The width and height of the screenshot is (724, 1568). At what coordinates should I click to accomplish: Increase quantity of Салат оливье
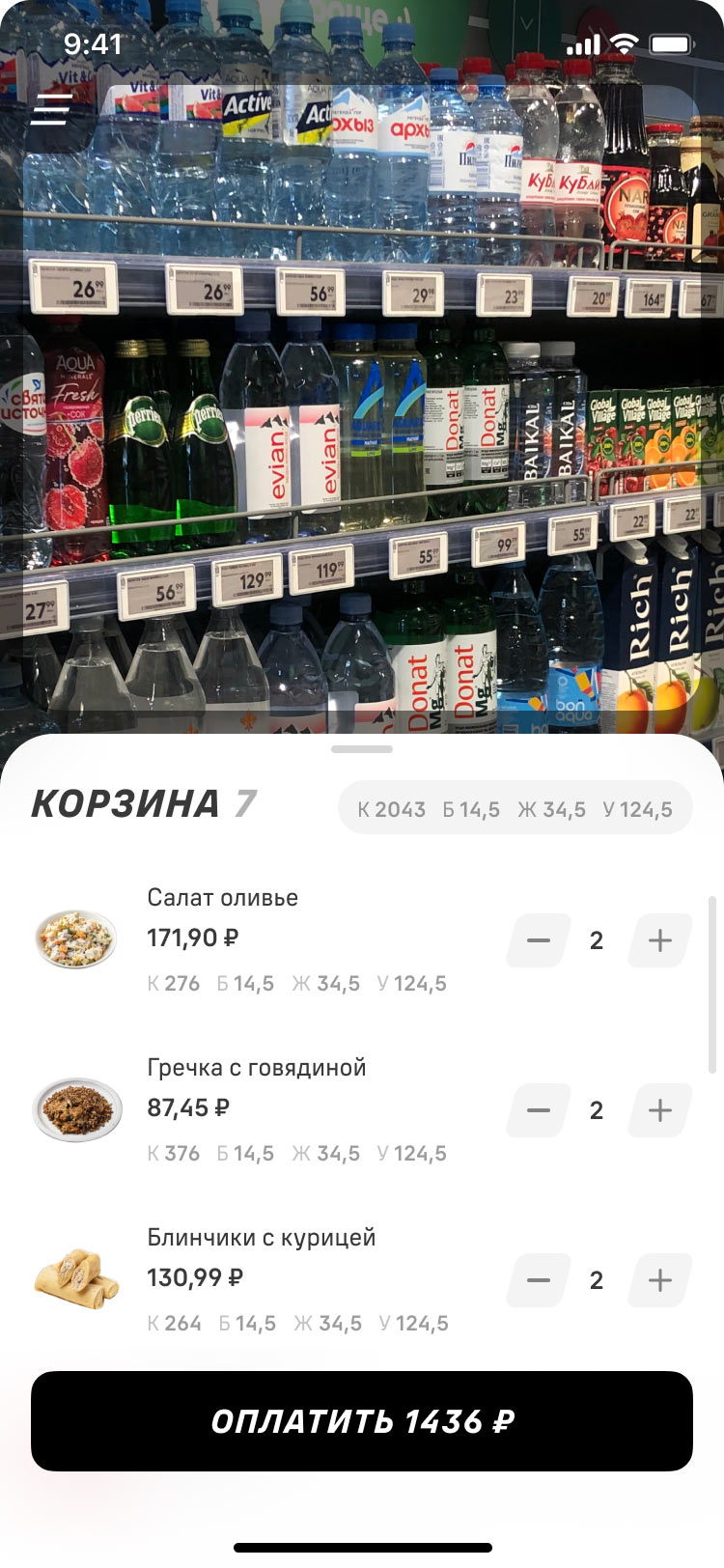tap(660, 940)
